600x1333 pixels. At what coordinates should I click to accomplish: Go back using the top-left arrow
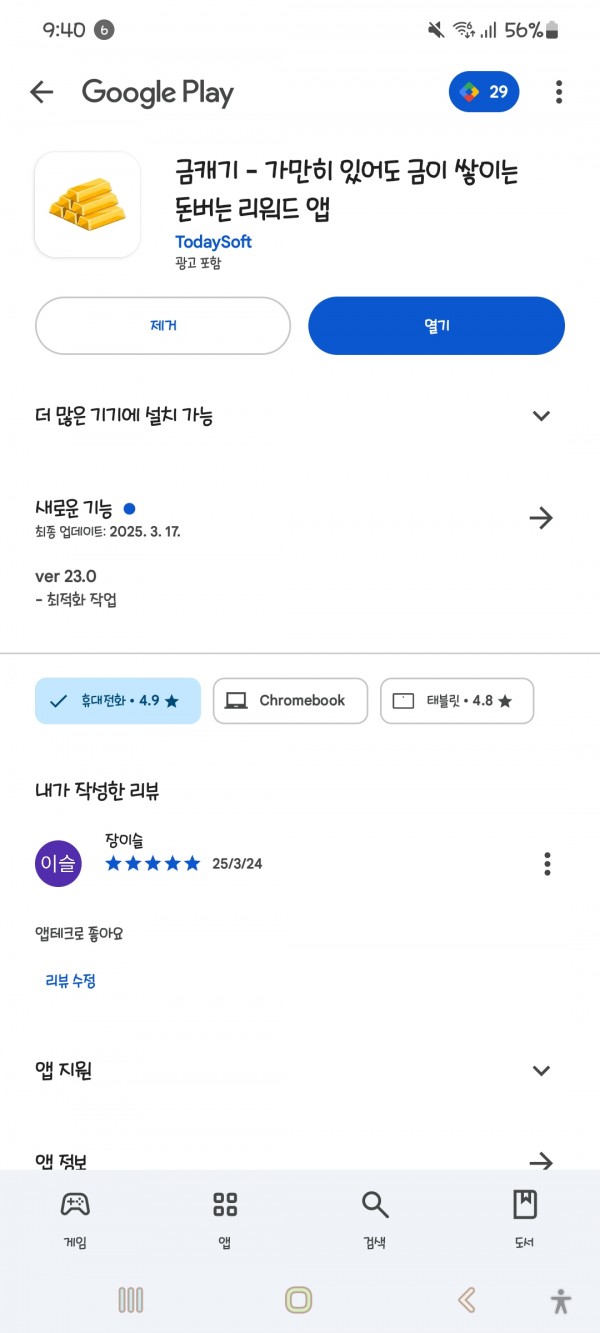41,93
